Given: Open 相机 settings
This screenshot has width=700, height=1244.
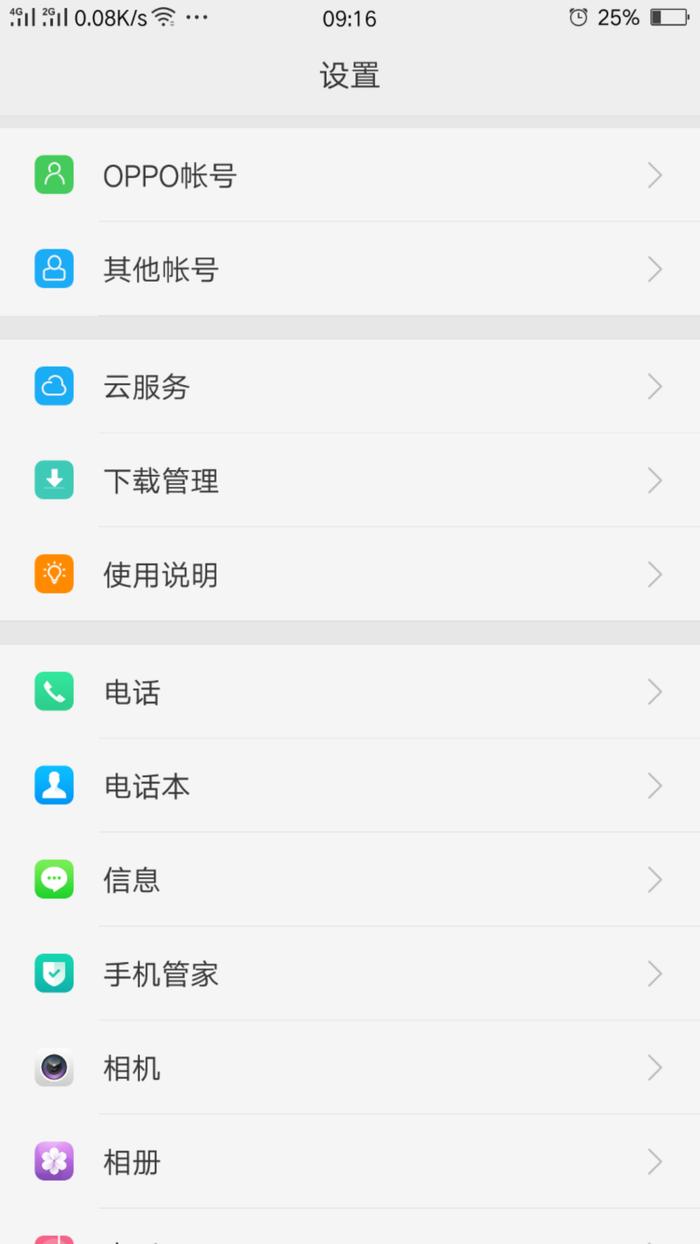Looking at the screenshot, I should (350, 1068).
